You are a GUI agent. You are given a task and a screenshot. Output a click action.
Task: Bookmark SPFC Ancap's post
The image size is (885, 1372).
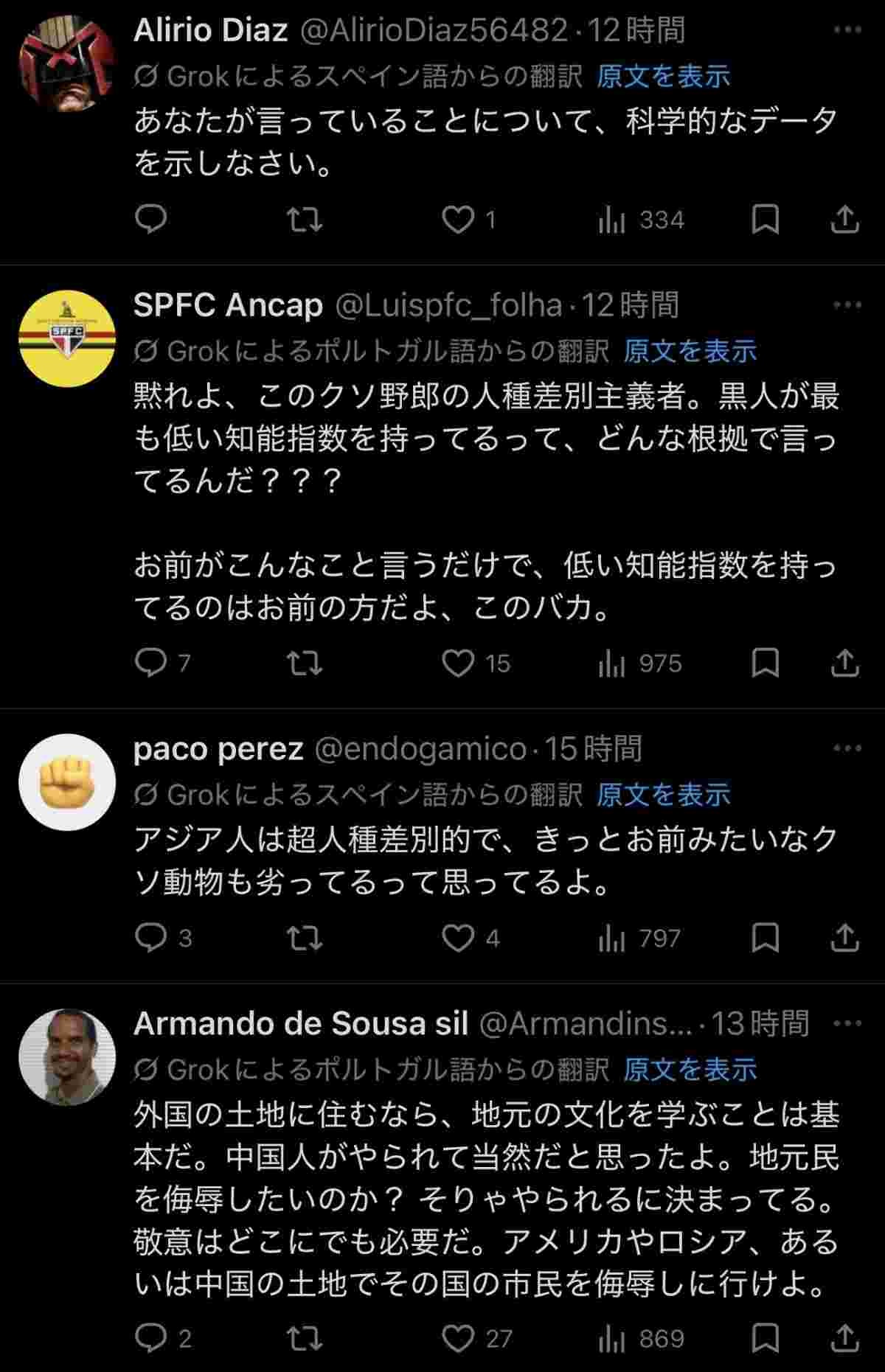tap(765, 664)
